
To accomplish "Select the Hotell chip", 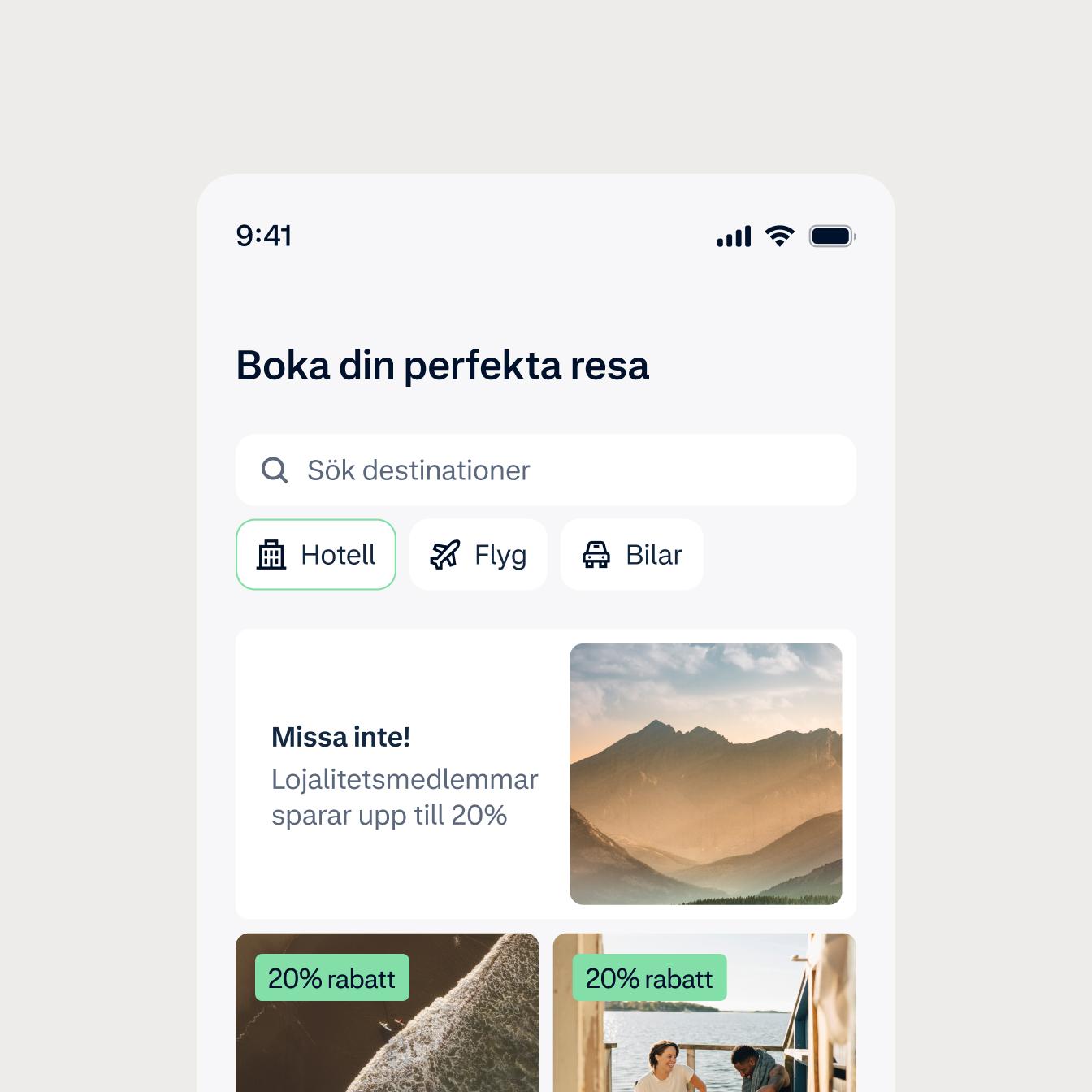I will coord(315,554).
